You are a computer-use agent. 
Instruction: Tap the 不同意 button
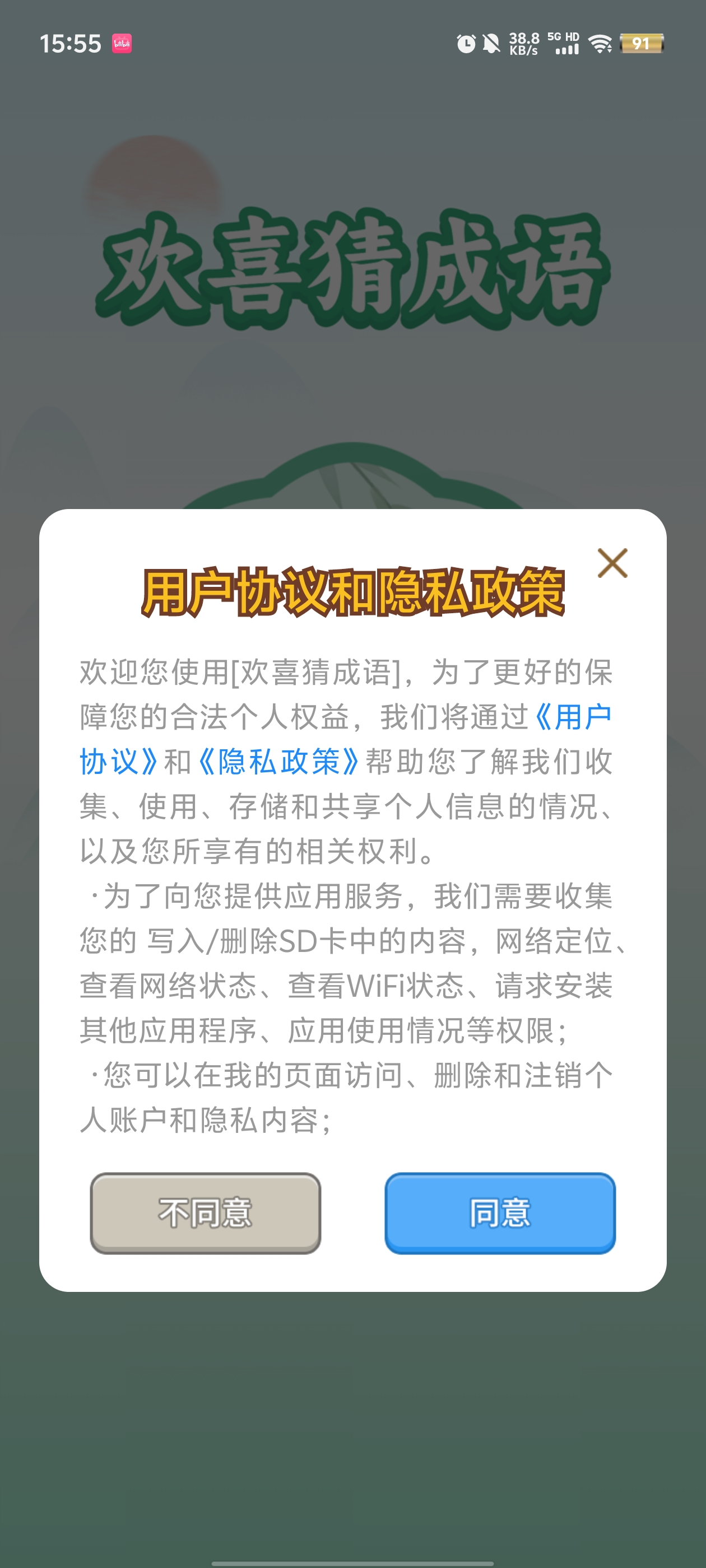[205, 1212]
